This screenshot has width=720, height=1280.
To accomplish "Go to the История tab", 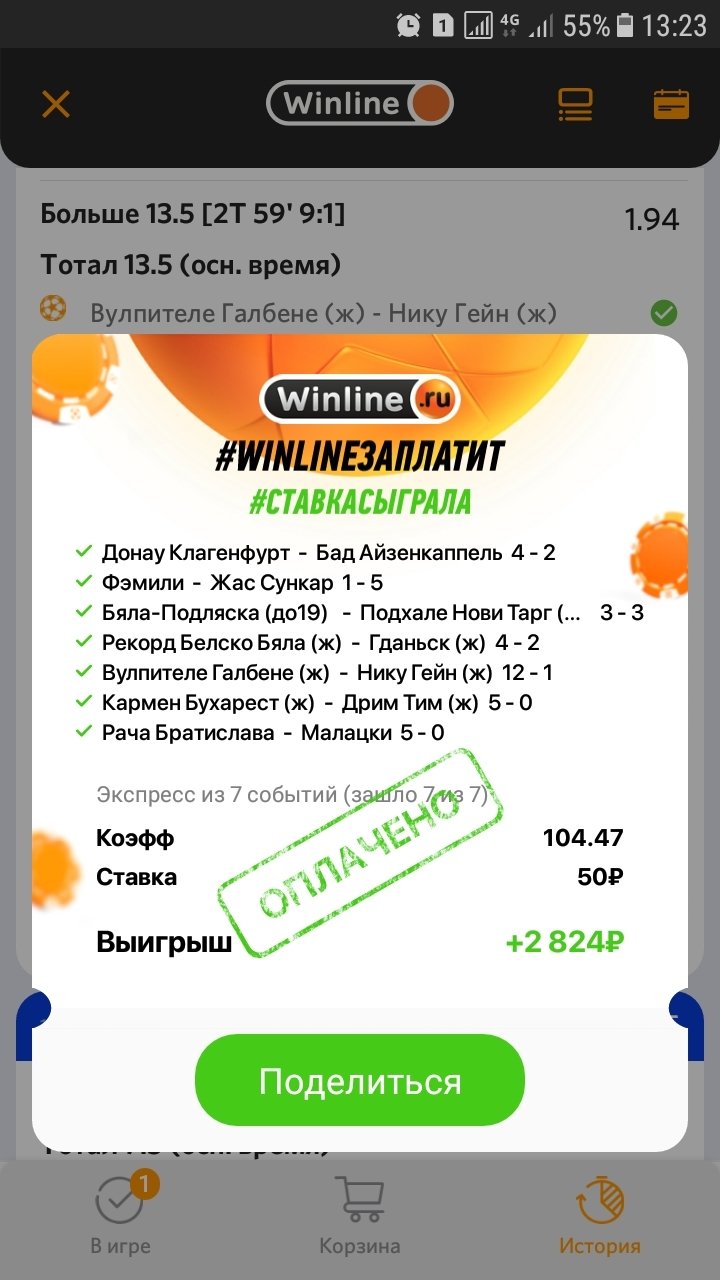I will [600, 1215].
